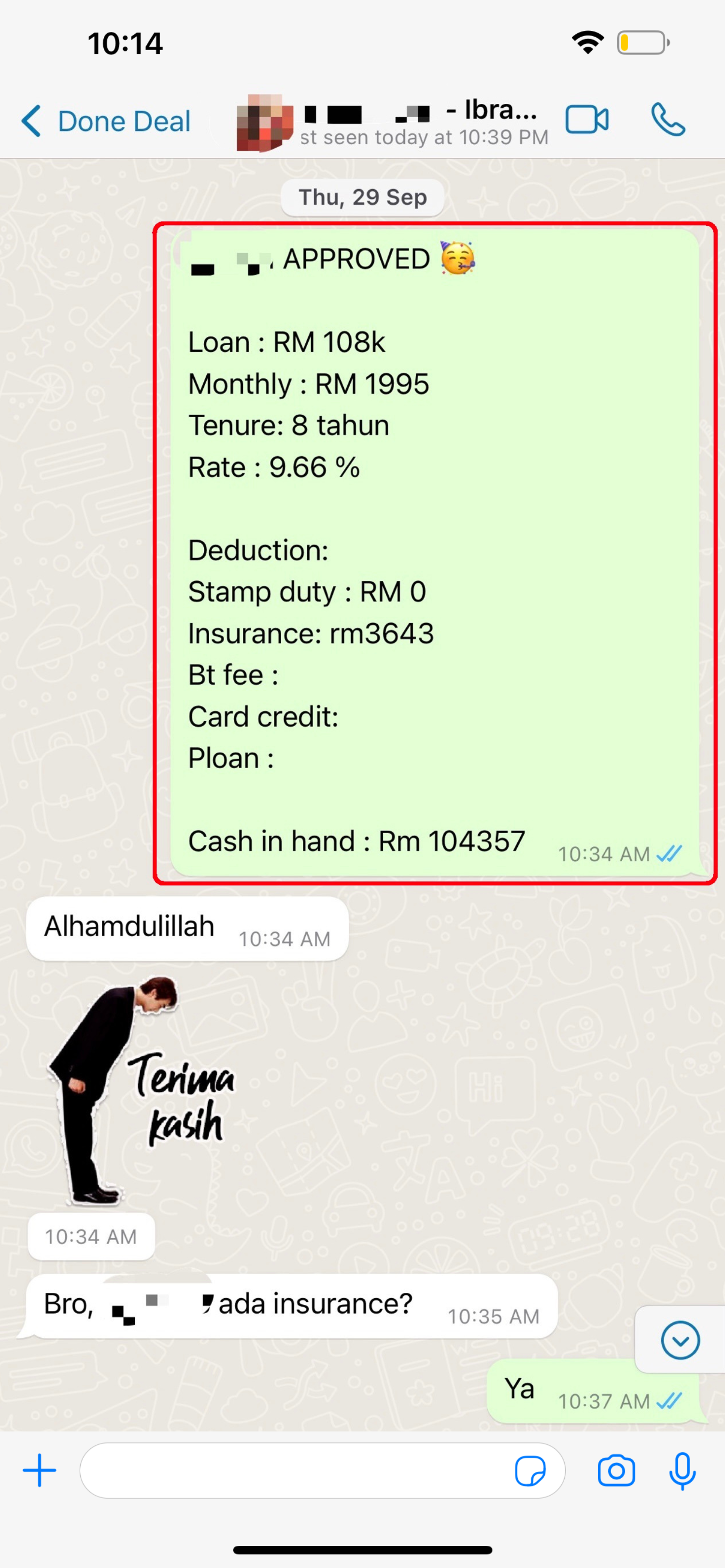Go back to Done Deal chats
This screenshot has width=725, height=1568.
(x=106, y=121)
